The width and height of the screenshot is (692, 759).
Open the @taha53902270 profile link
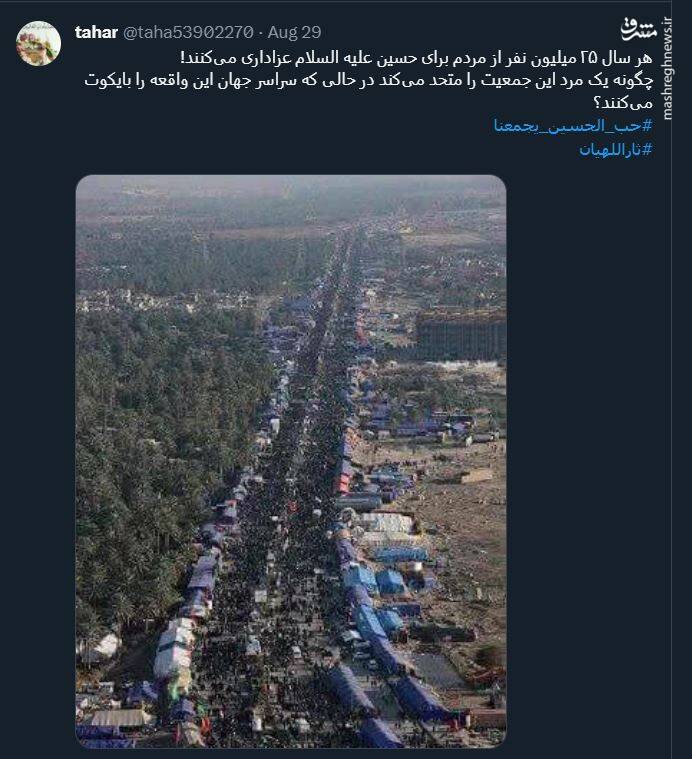(187, 32)
